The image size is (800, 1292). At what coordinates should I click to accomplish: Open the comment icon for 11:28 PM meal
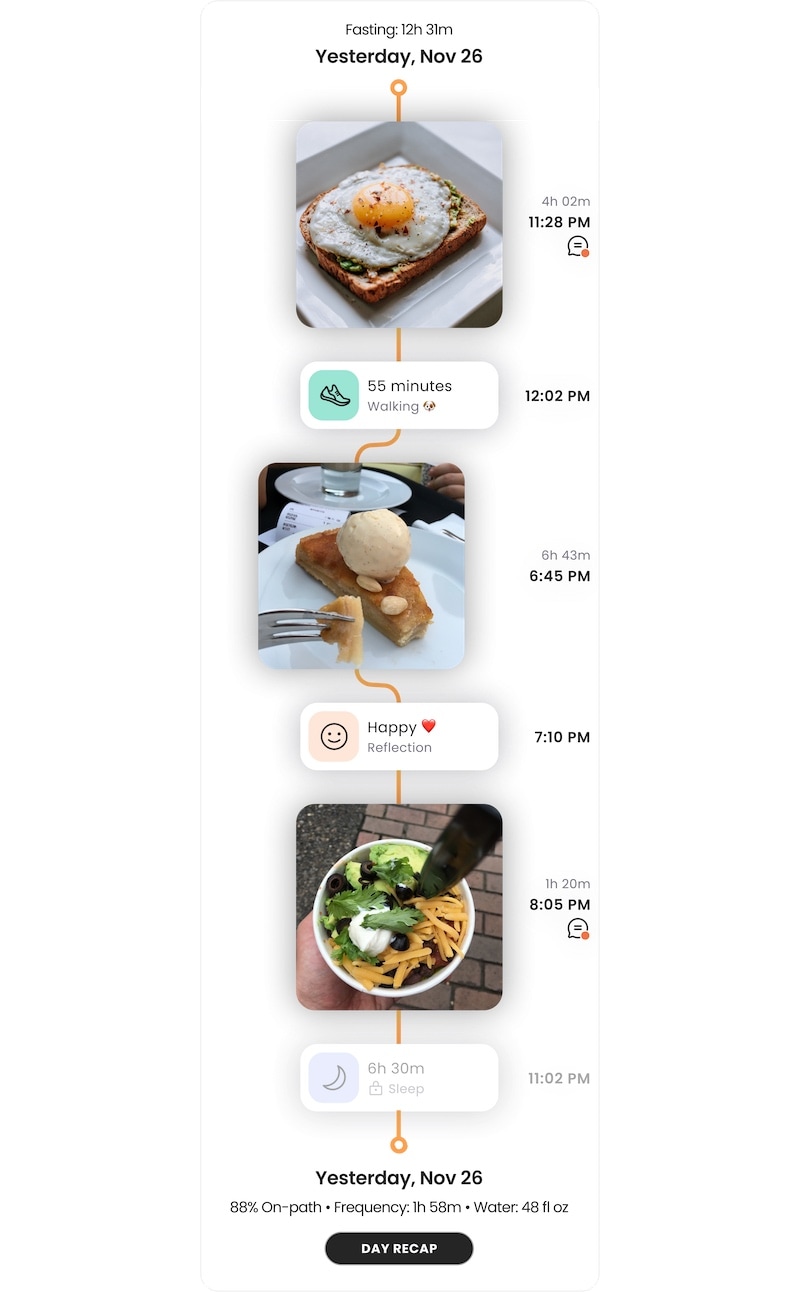577,246
